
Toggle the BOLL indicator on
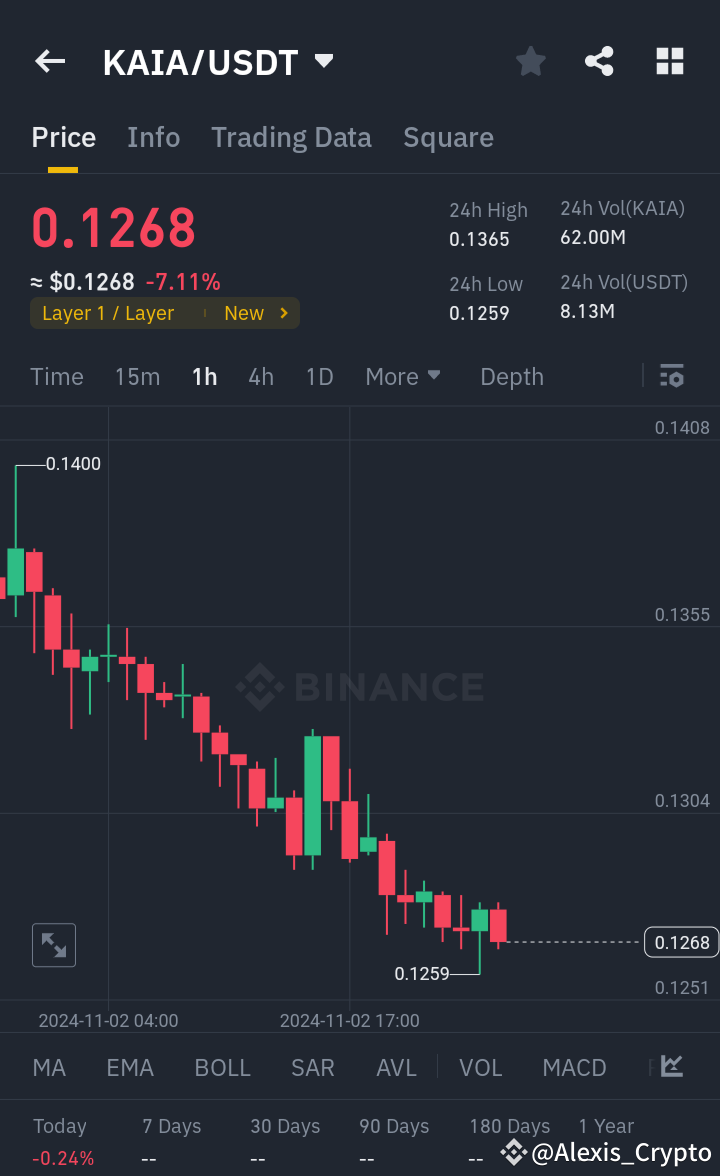[x=222, y=1068]
